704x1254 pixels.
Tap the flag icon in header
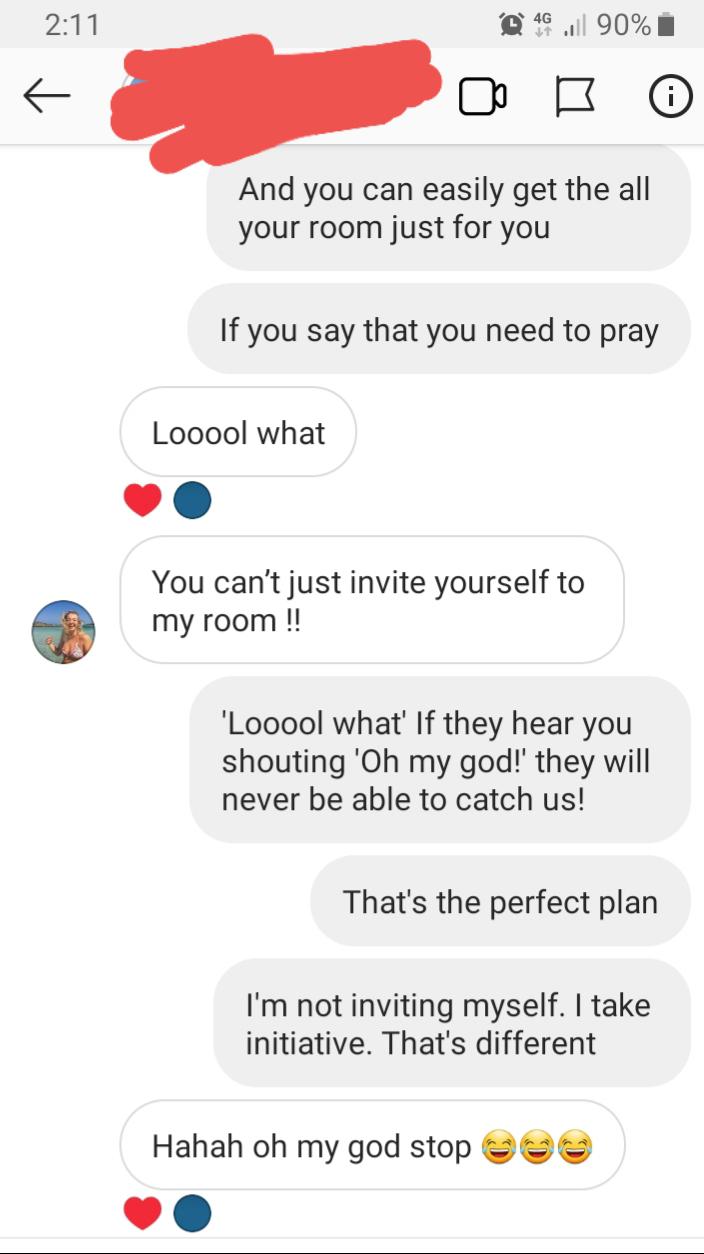point(576,96)
